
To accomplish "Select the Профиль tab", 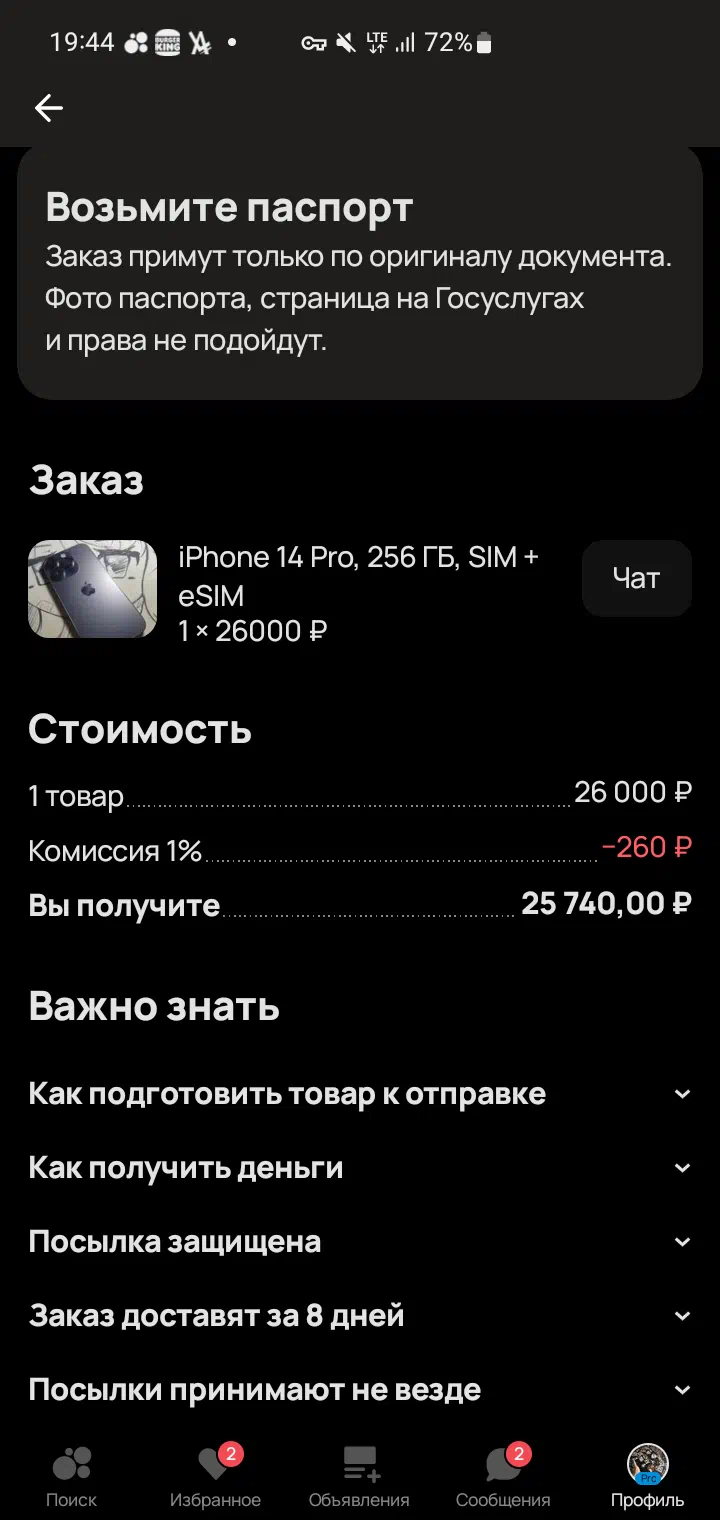I will (x=647, y=1476).
